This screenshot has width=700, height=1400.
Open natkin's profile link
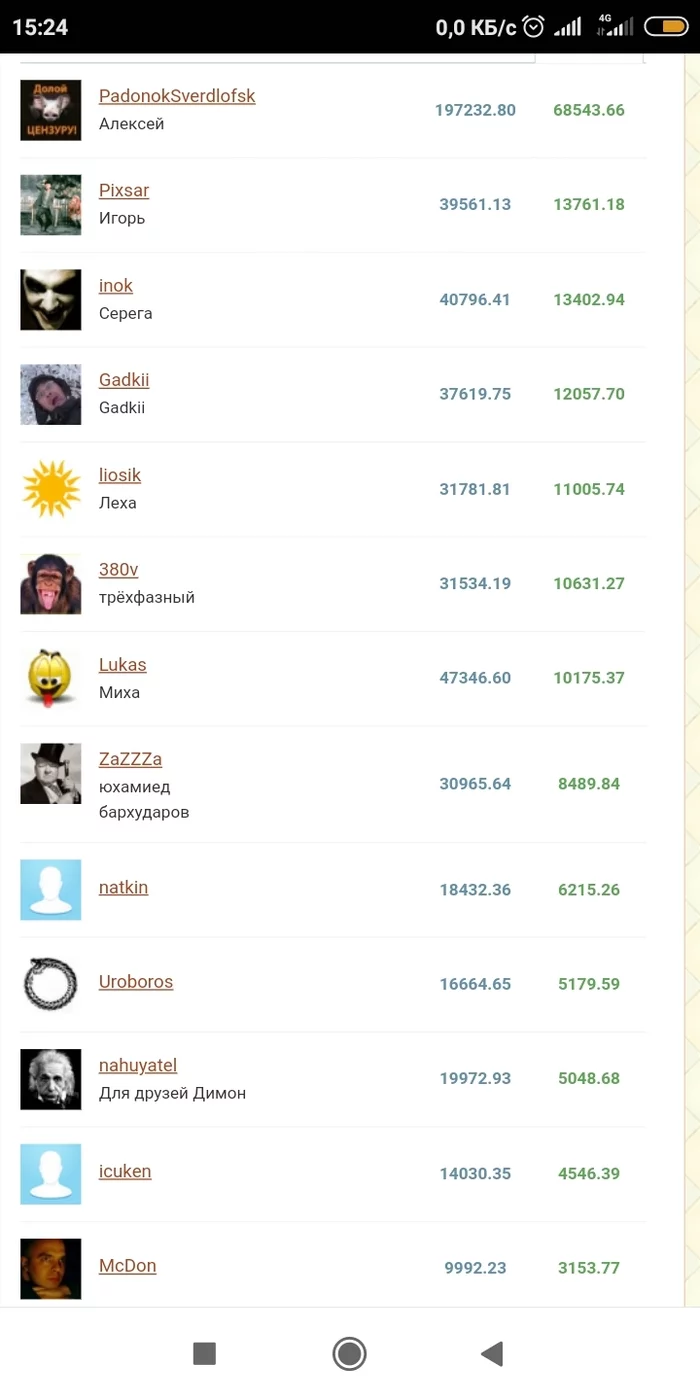123,887
